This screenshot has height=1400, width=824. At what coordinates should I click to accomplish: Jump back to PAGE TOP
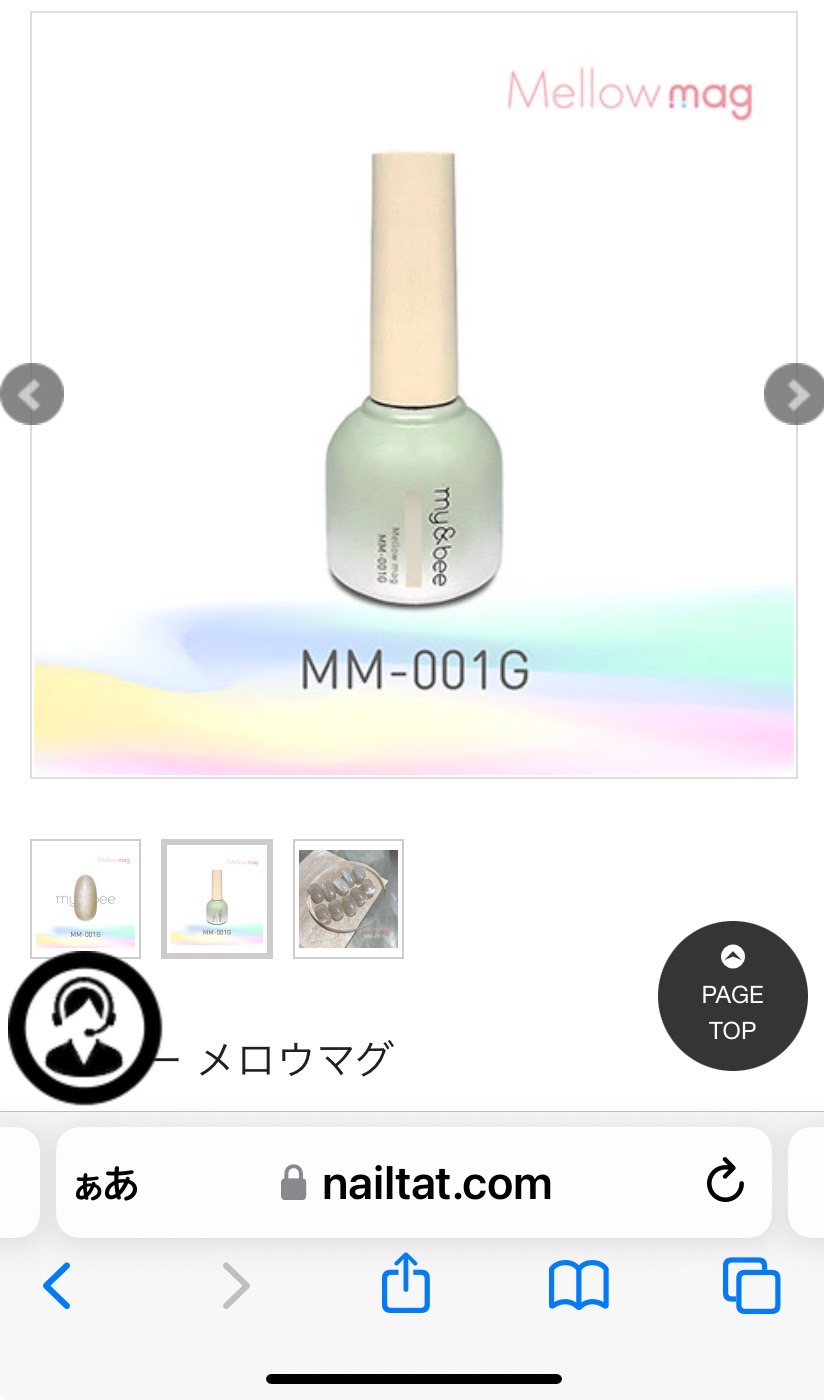coord(732,995)
